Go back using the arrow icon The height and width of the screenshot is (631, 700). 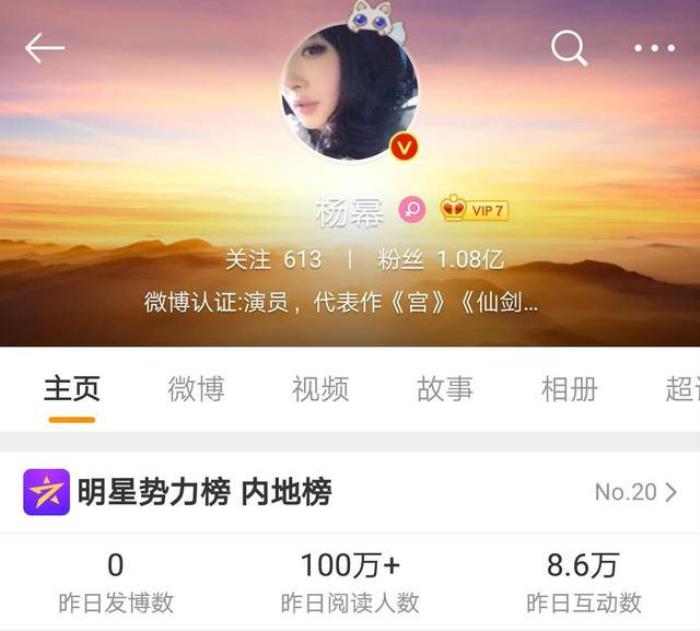point(45,48)
